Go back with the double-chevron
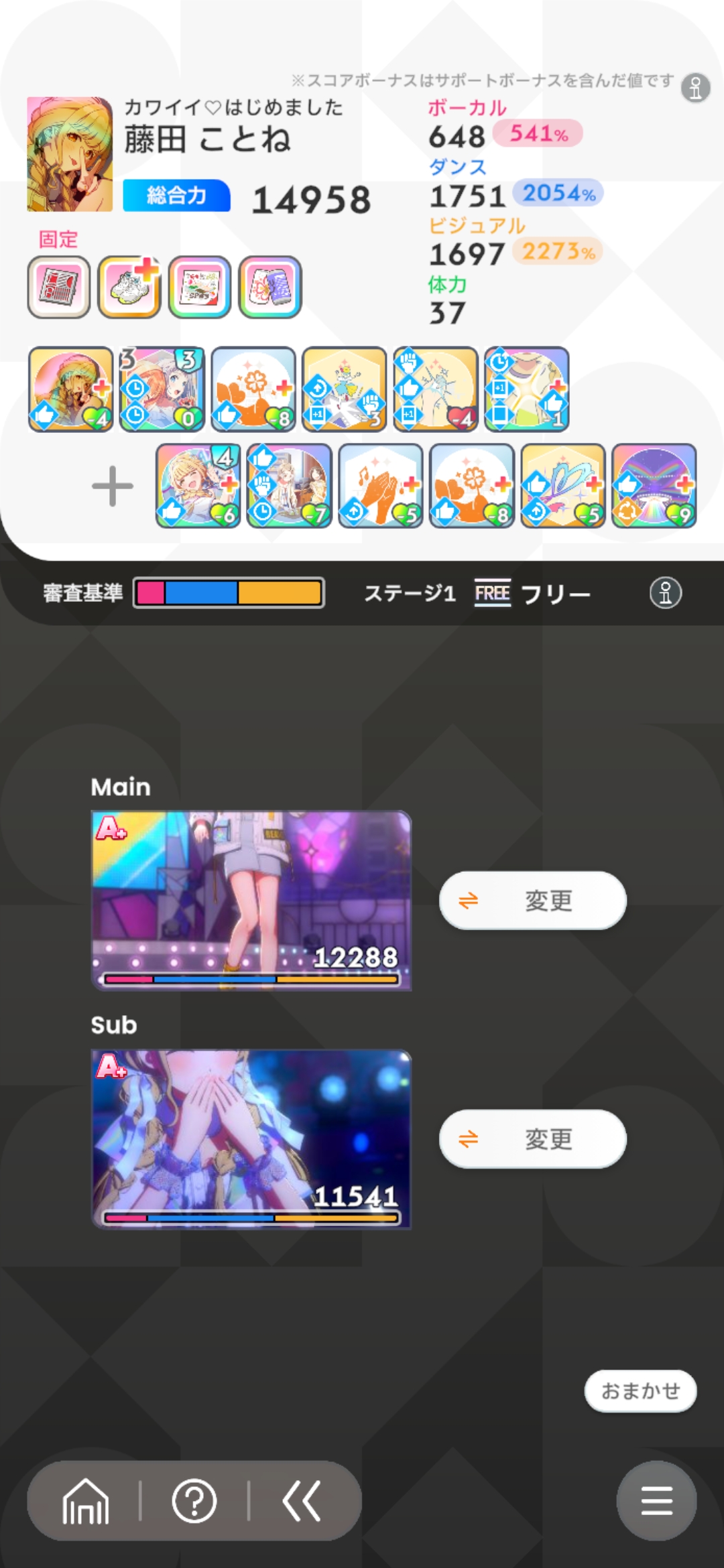 point(302,1501)
